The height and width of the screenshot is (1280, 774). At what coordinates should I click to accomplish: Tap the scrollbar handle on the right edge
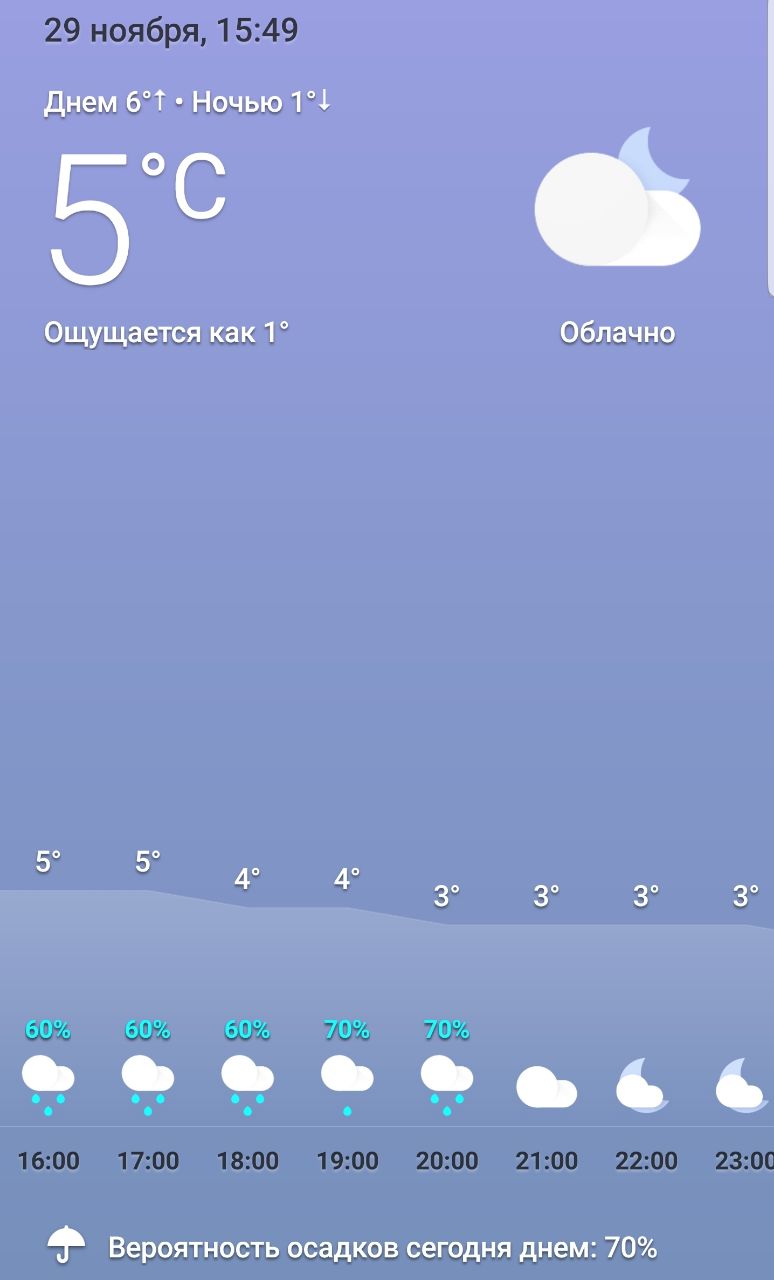tap(770, 148)
